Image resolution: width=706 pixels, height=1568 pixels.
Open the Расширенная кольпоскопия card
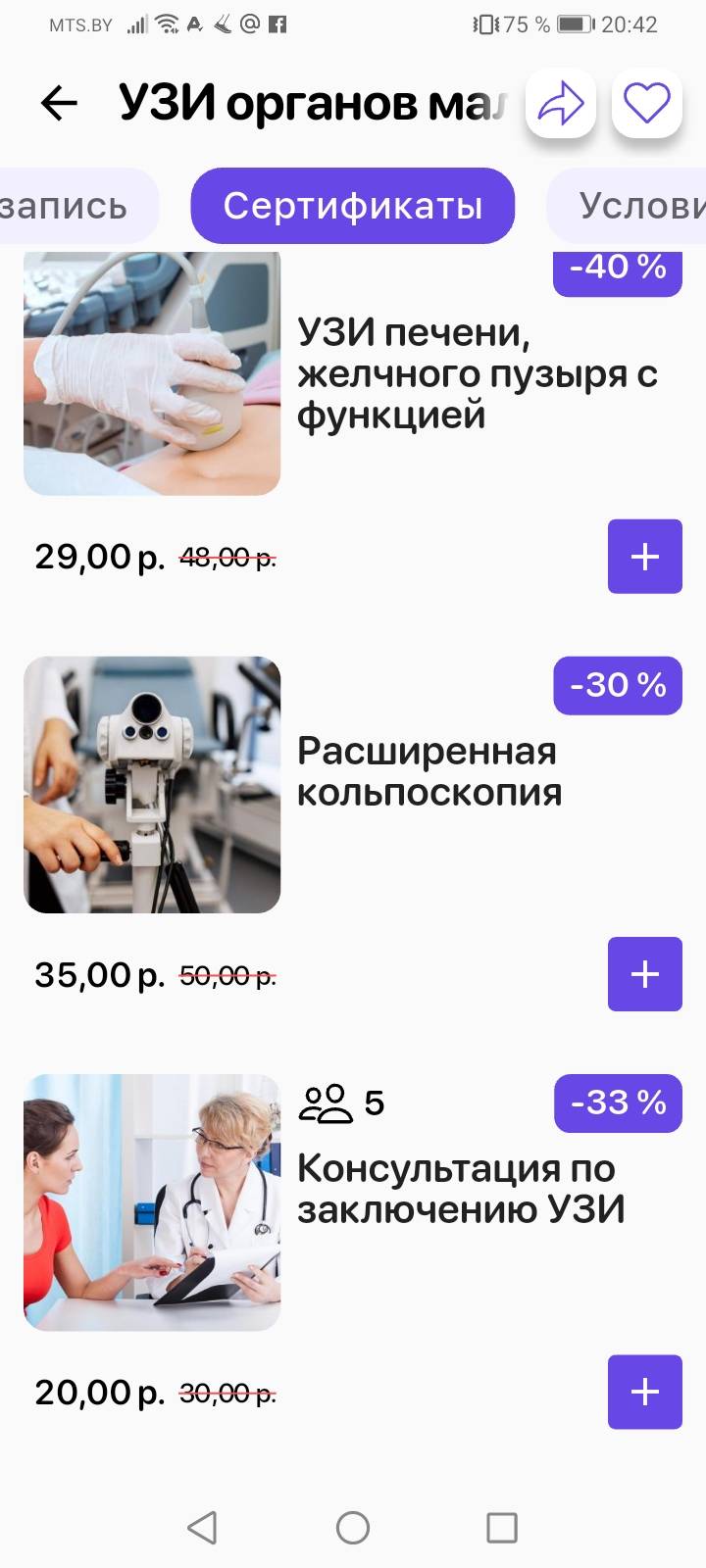click(x=429, y=772)
